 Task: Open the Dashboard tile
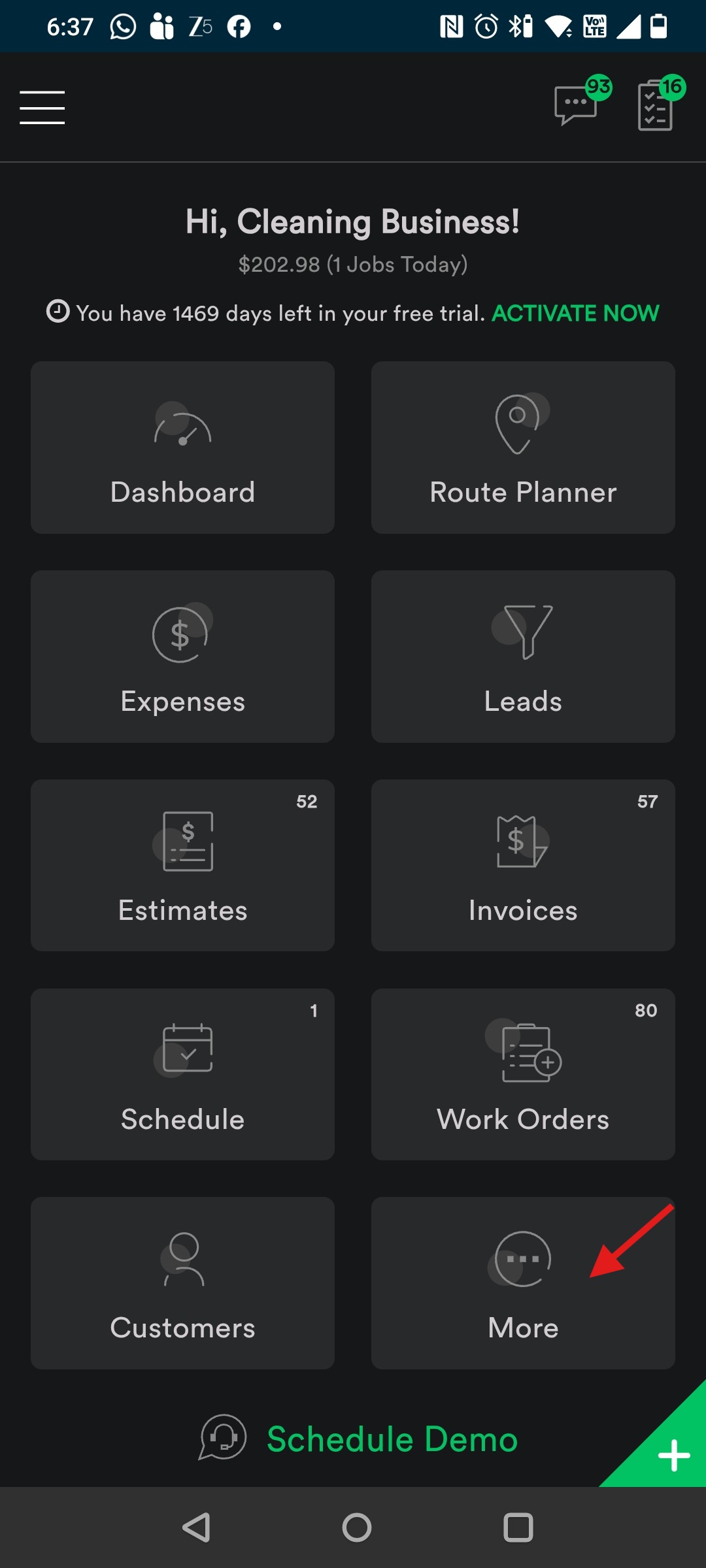coord(182,448)
